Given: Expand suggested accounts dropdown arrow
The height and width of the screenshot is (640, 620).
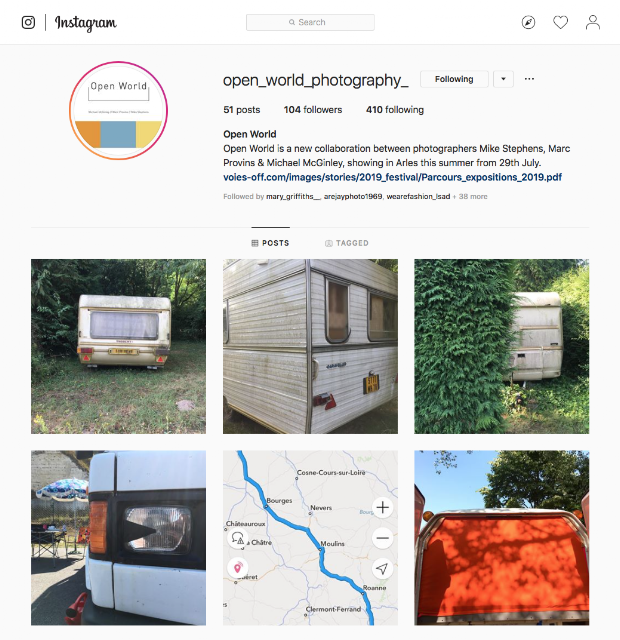Looking at the screenshot, I should click(503, 79).
